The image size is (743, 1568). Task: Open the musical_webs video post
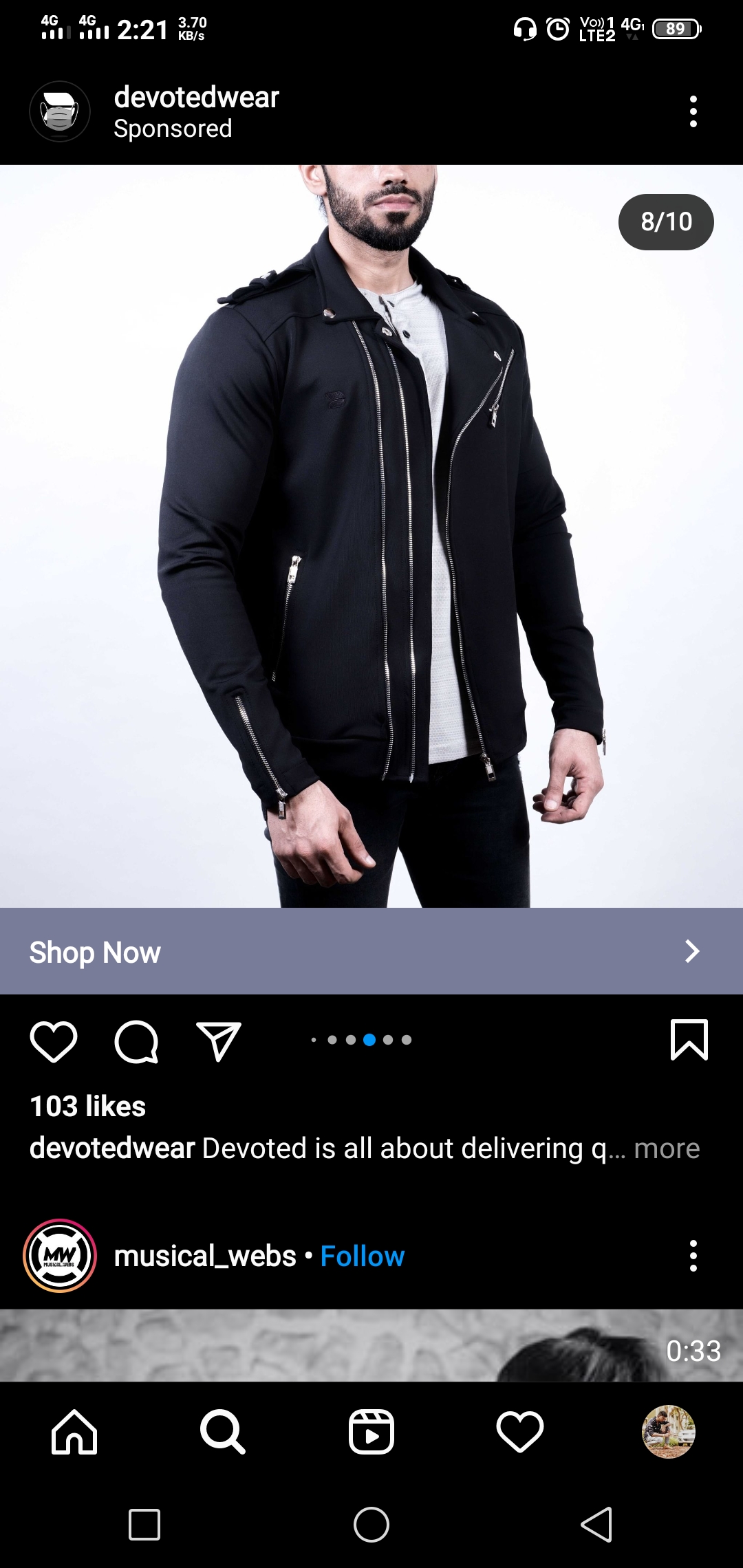pos(371,1345)
